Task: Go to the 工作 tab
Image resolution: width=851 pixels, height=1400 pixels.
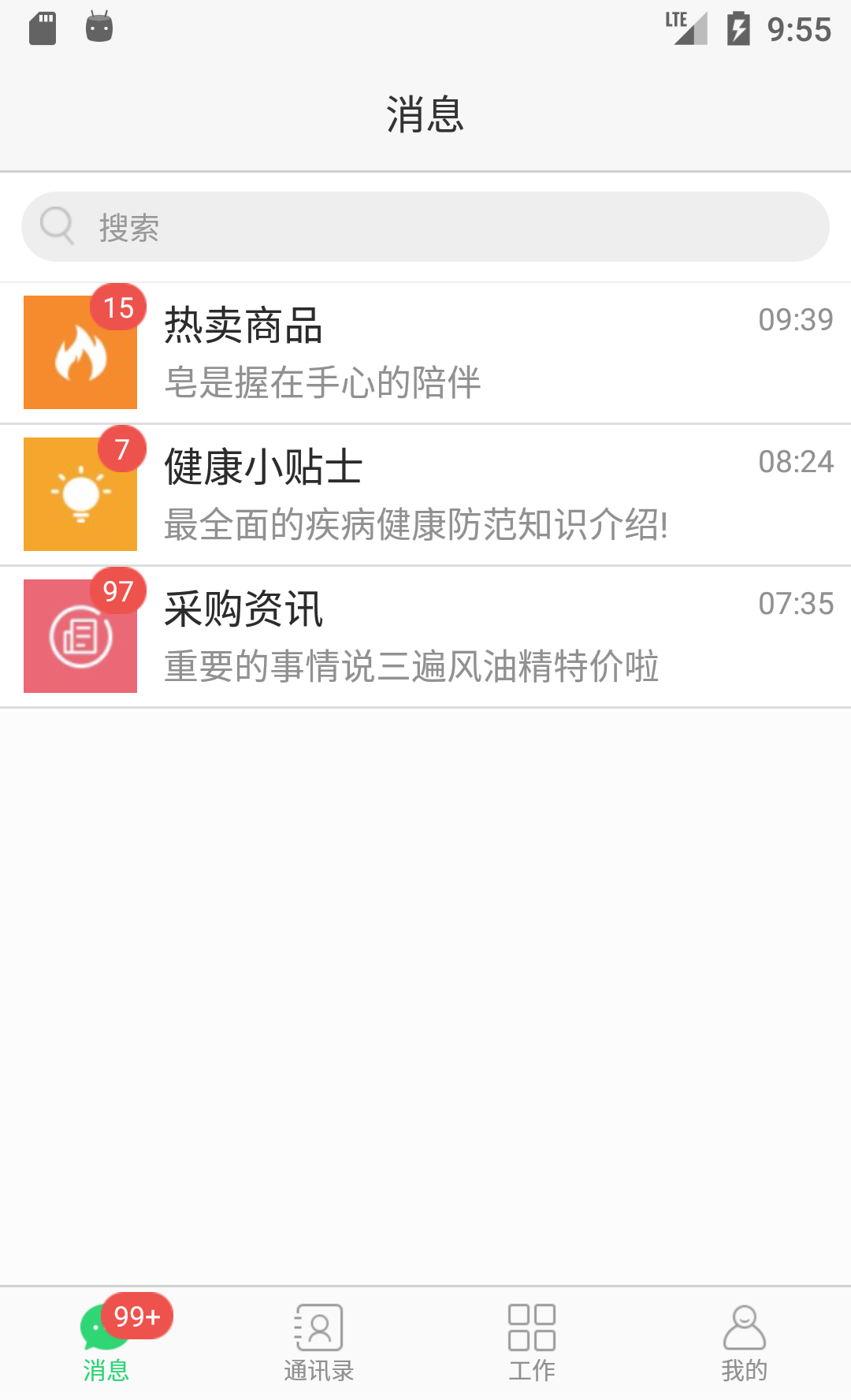Action: pyautogui.click(x=532, y=1343)
